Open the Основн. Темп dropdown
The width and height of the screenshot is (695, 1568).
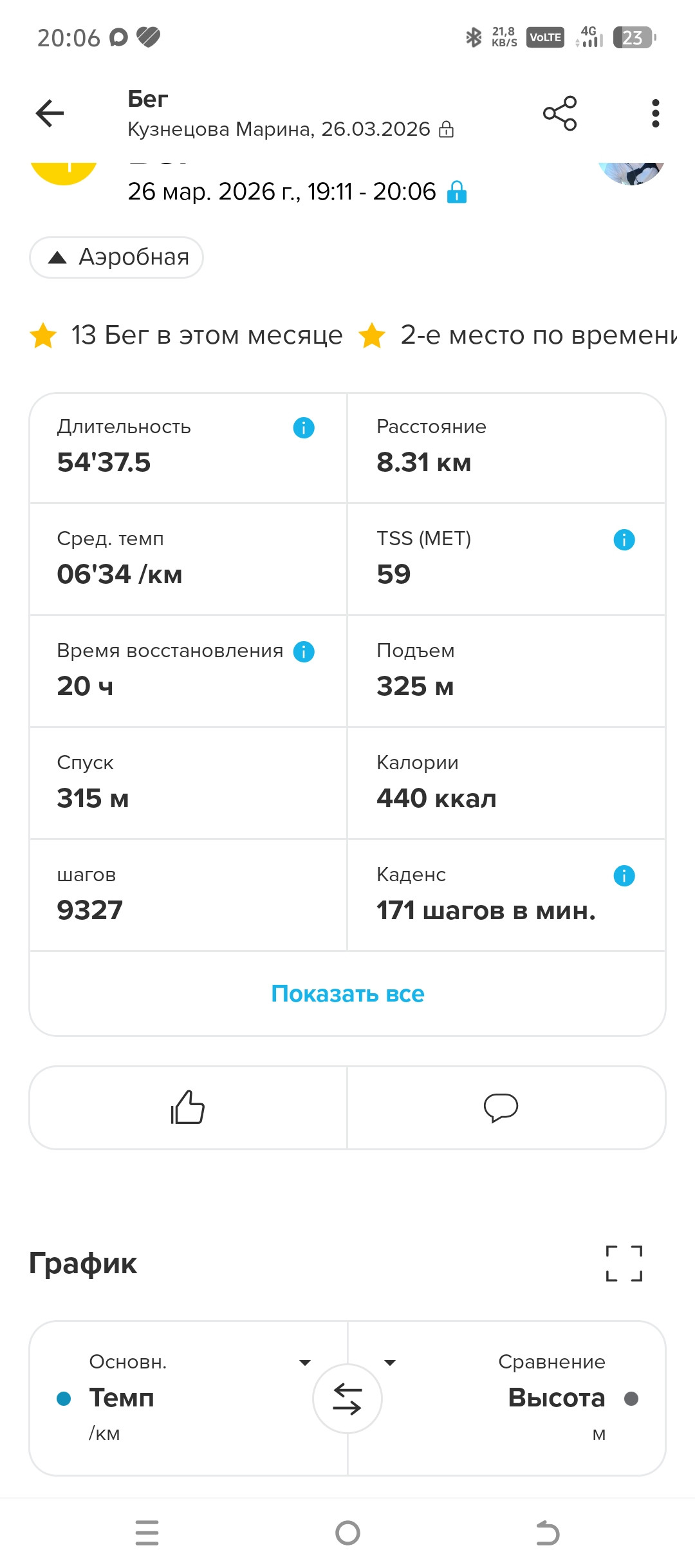pyautogui.click(x=188, y=1398)
